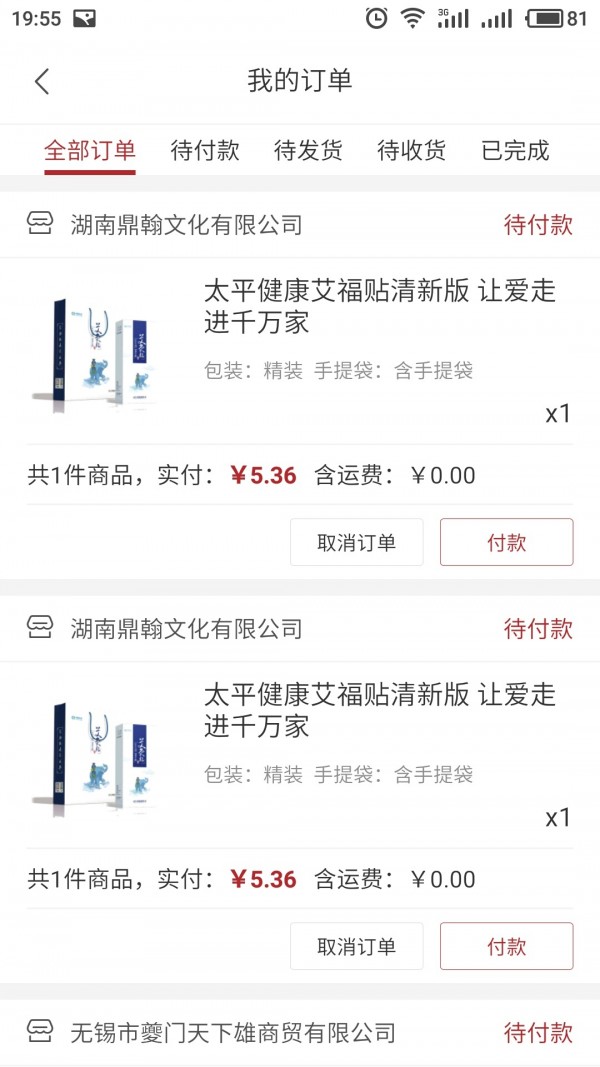Viewport: 600px width, 1067px height.
Task: Go back from 我的订单 page
Action: click(x=42, y=81)
